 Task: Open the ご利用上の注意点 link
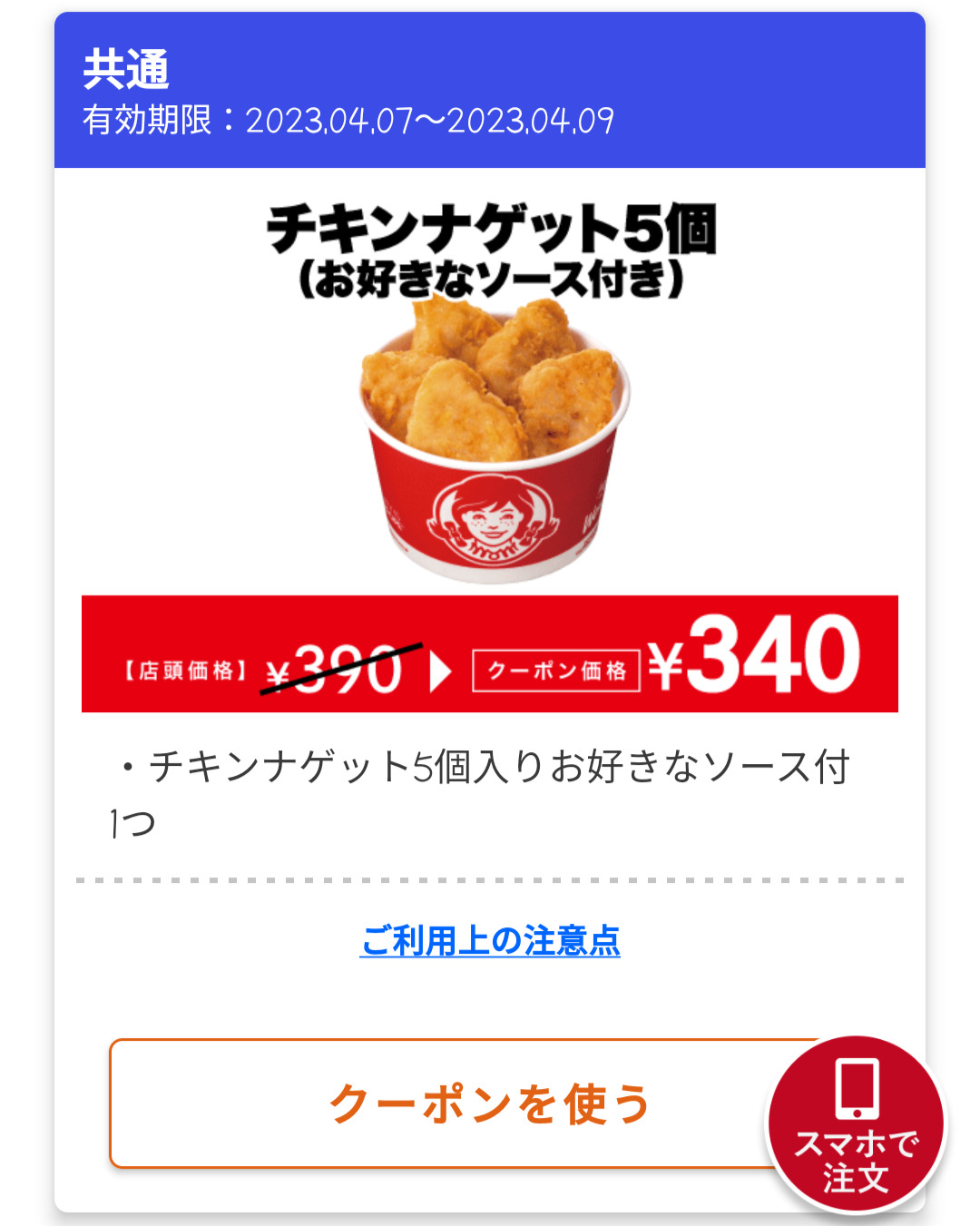(490, 941)
